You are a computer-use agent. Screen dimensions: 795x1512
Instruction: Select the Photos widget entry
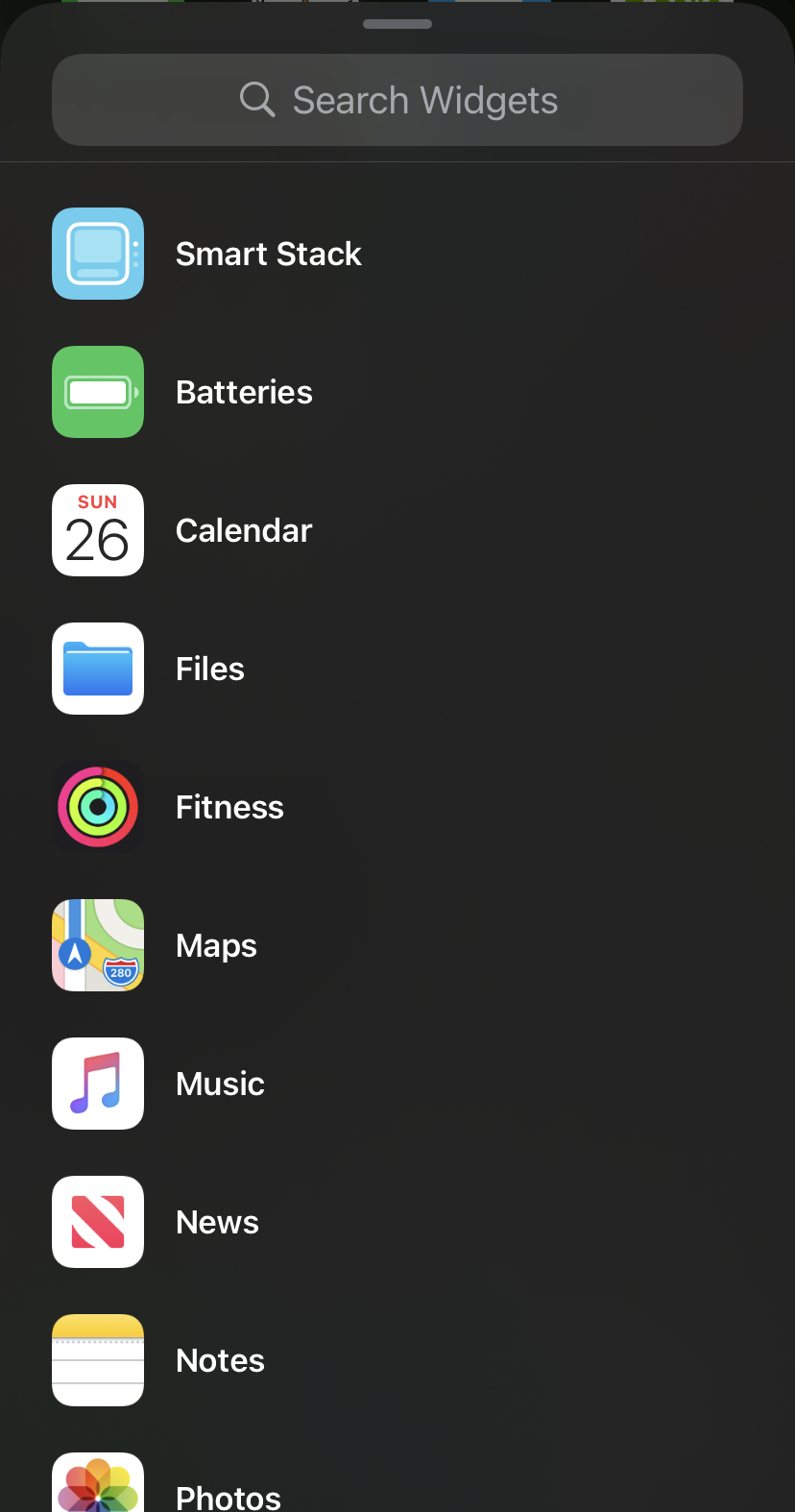[x=229, y=1493]
